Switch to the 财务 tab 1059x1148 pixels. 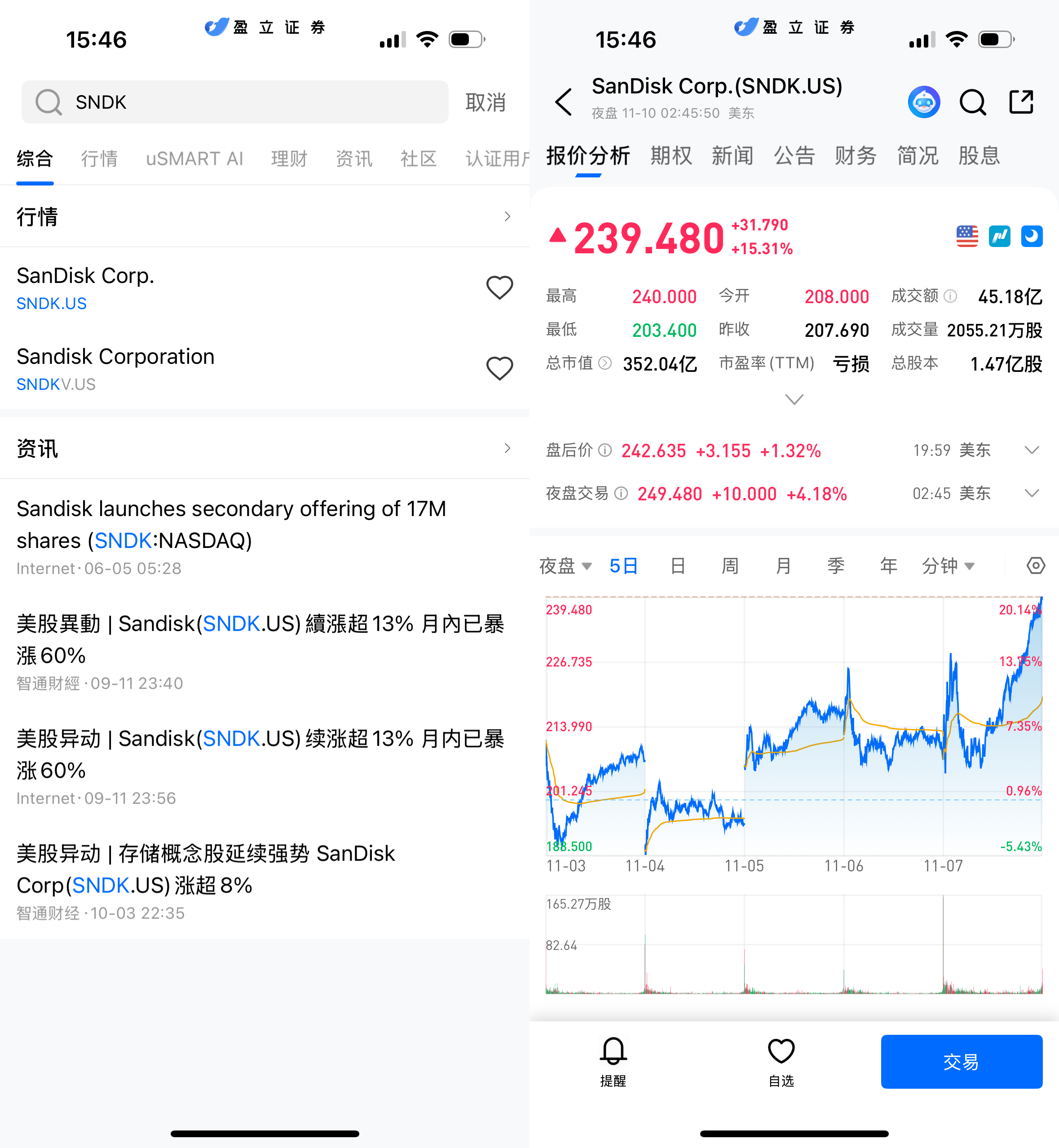855,156
